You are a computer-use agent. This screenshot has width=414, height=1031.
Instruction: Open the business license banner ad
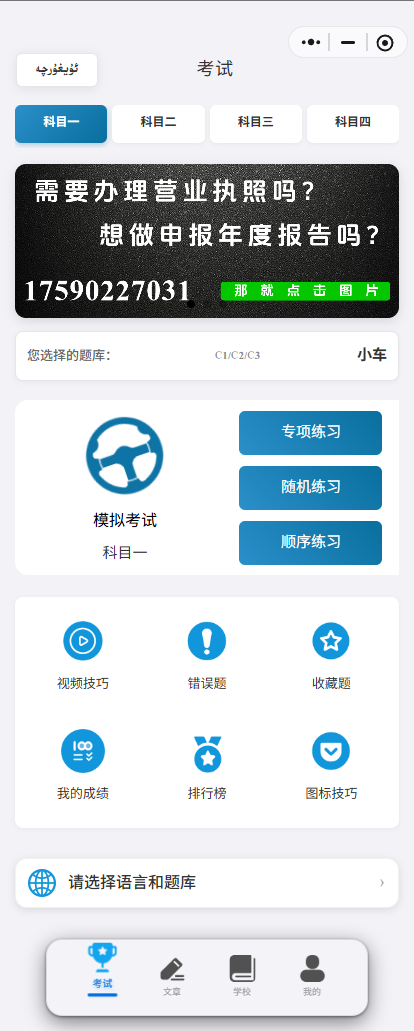click(x=207, y=241)
